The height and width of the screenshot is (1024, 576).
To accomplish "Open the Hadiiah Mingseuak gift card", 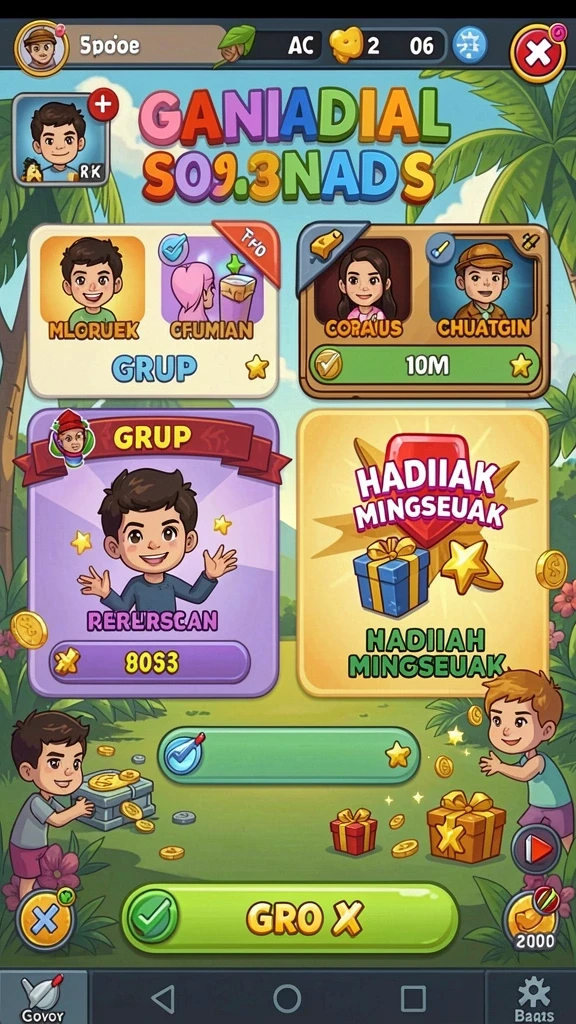I will 423,554.
